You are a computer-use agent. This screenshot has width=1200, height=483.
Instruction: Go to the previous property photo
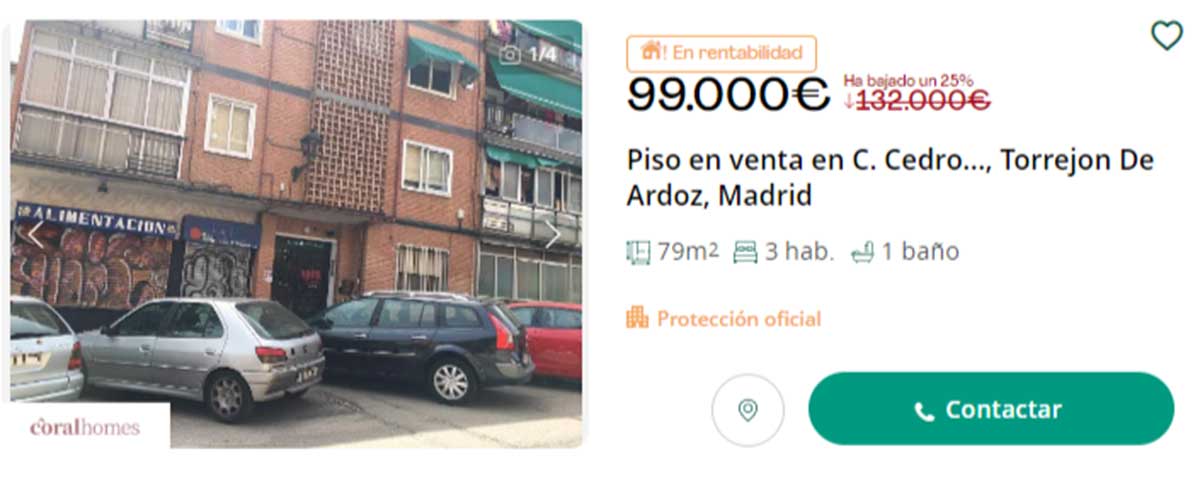(x=36, y=235)
